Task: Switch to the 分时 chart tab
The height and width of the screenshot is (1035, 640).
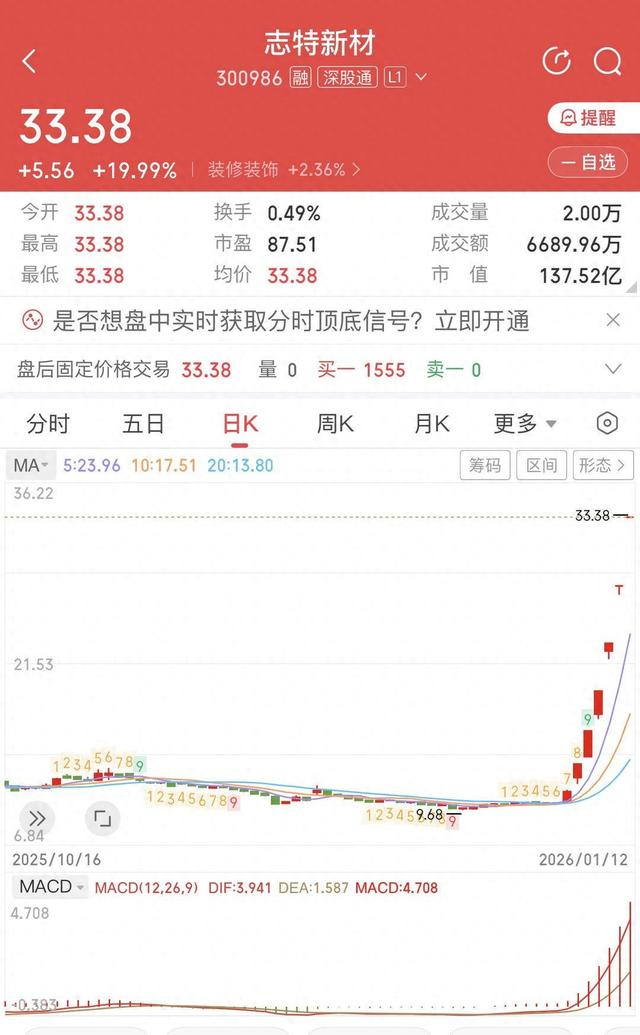Action: coord(47,424)
